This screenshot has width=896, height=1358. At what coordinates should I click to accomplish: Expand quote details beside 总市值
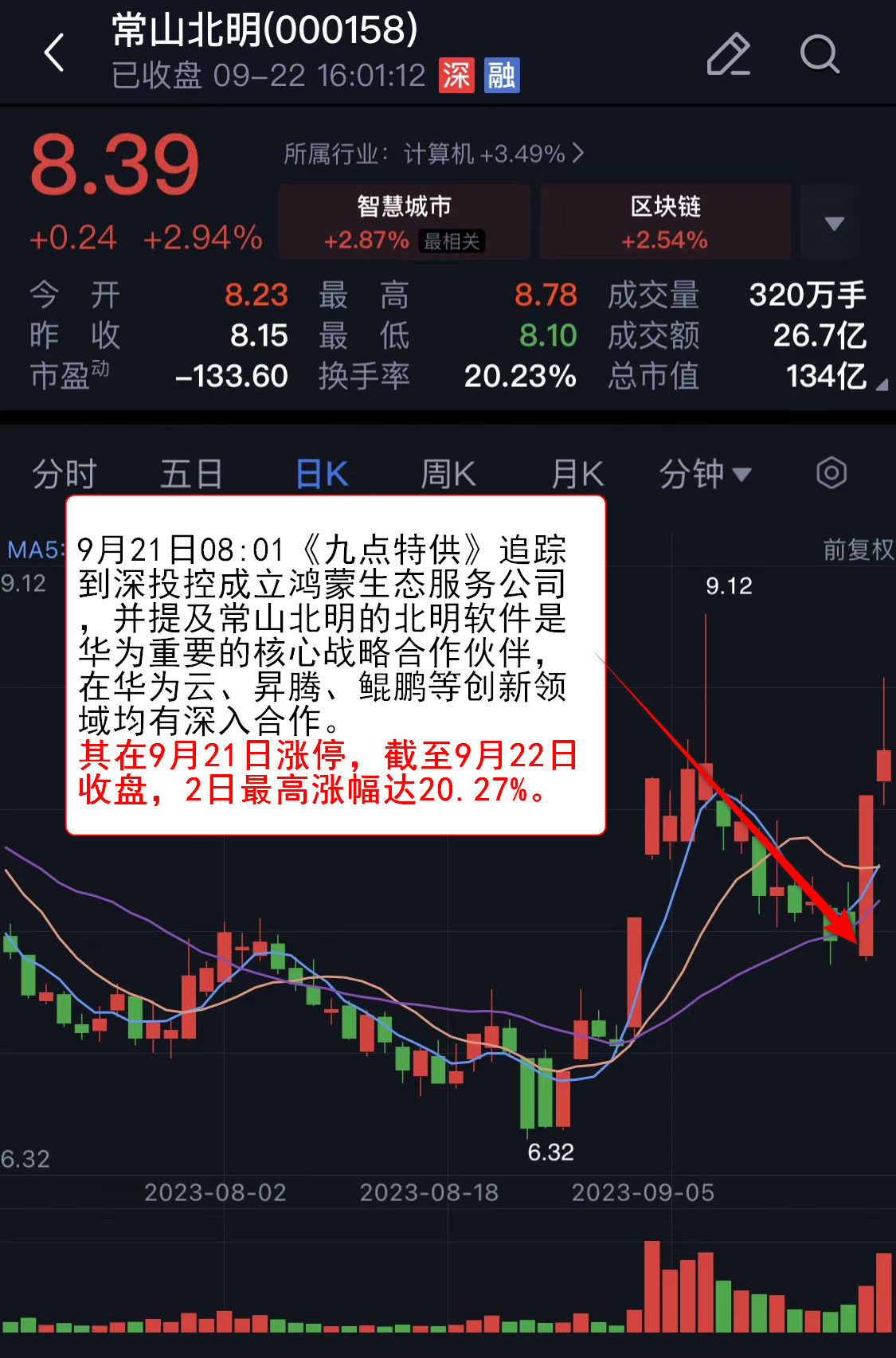point(880,385)
